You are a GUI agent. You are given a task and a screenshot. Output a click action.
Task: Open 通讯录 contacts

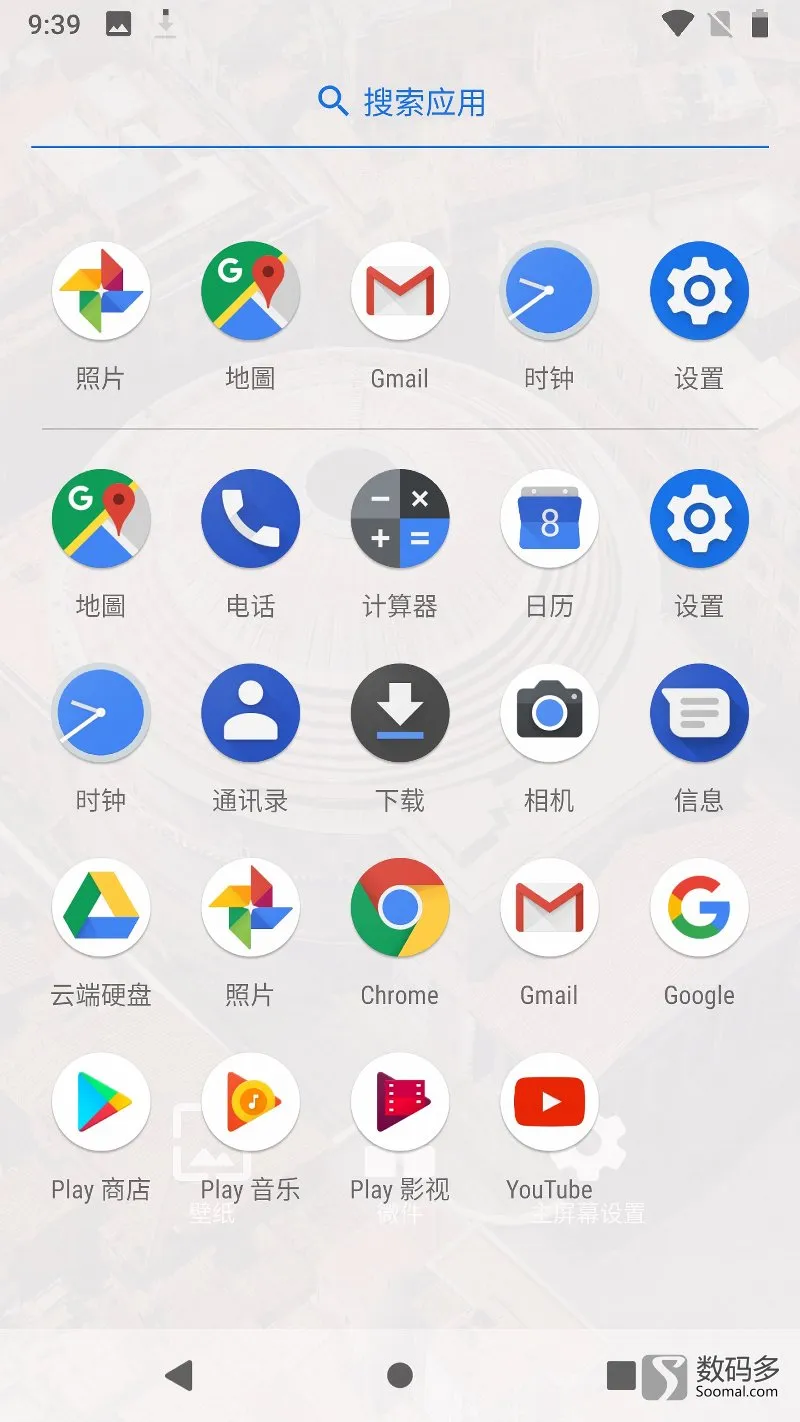tap(250, 714)
